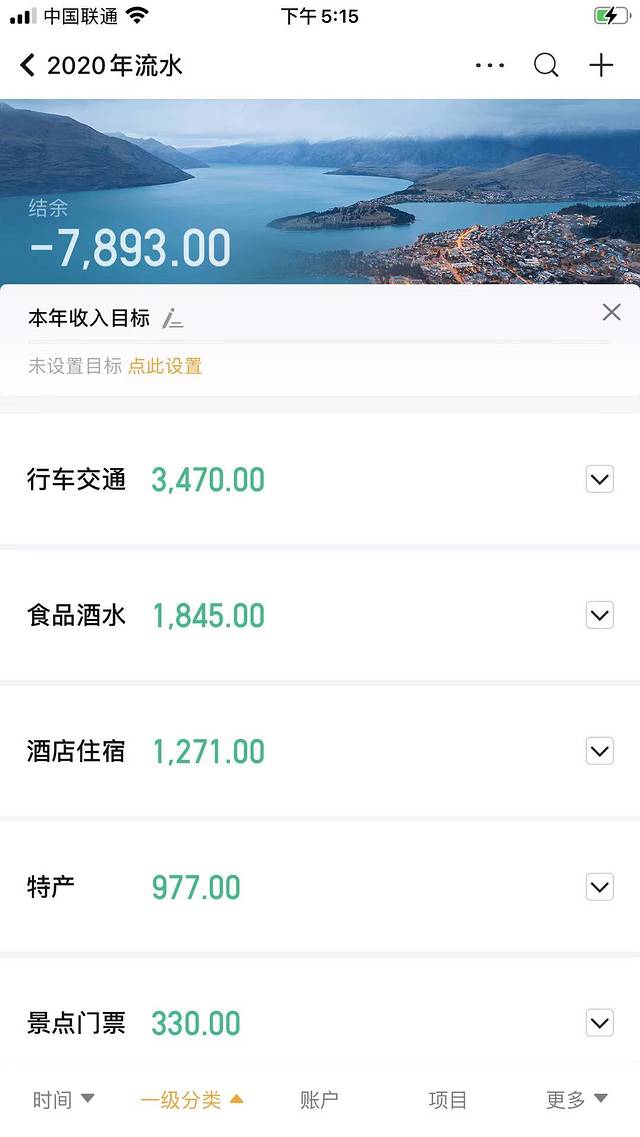Screen dimensions: 640x1137
Task: Expand the 景点门票 category
Action: (x=599, y=1023)
